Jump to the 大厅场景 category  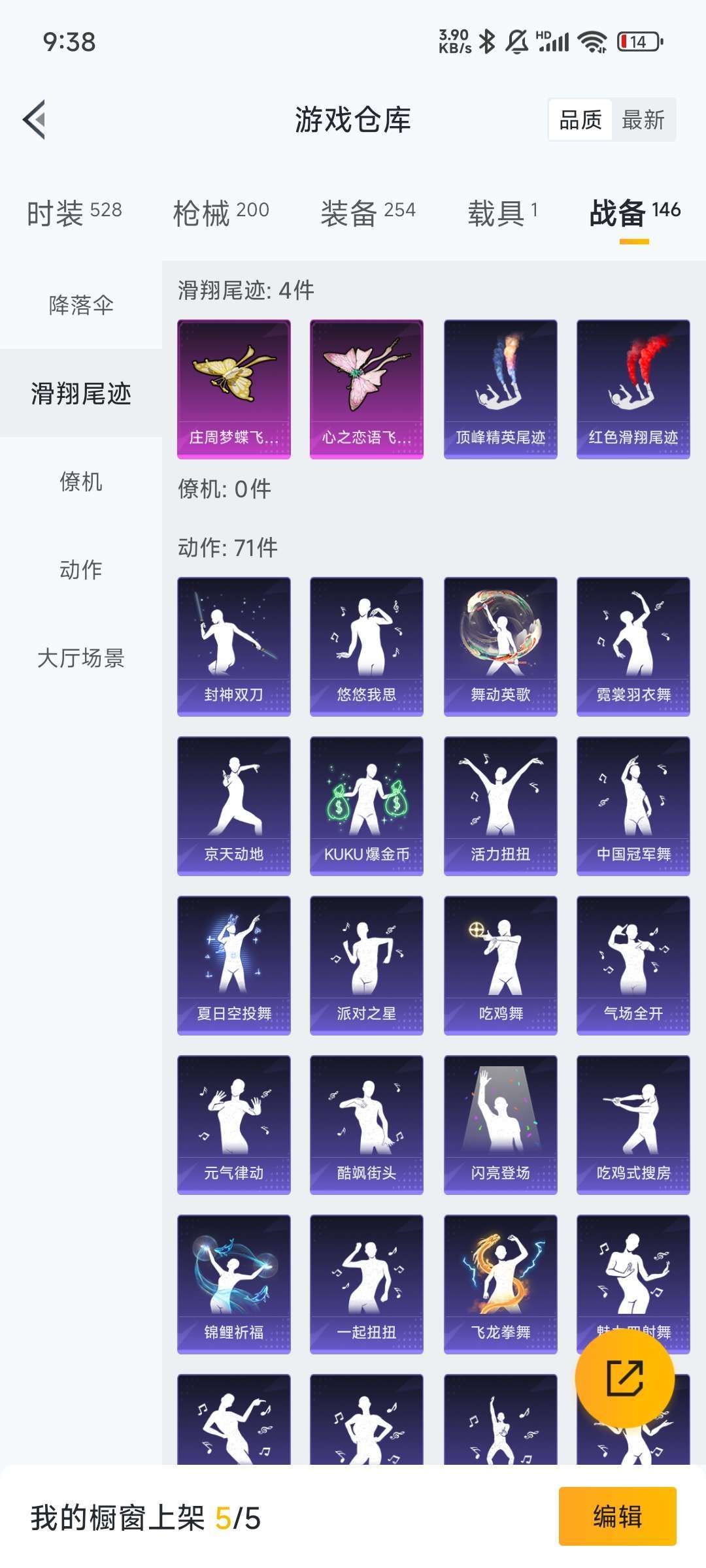[x=81, y=658]
